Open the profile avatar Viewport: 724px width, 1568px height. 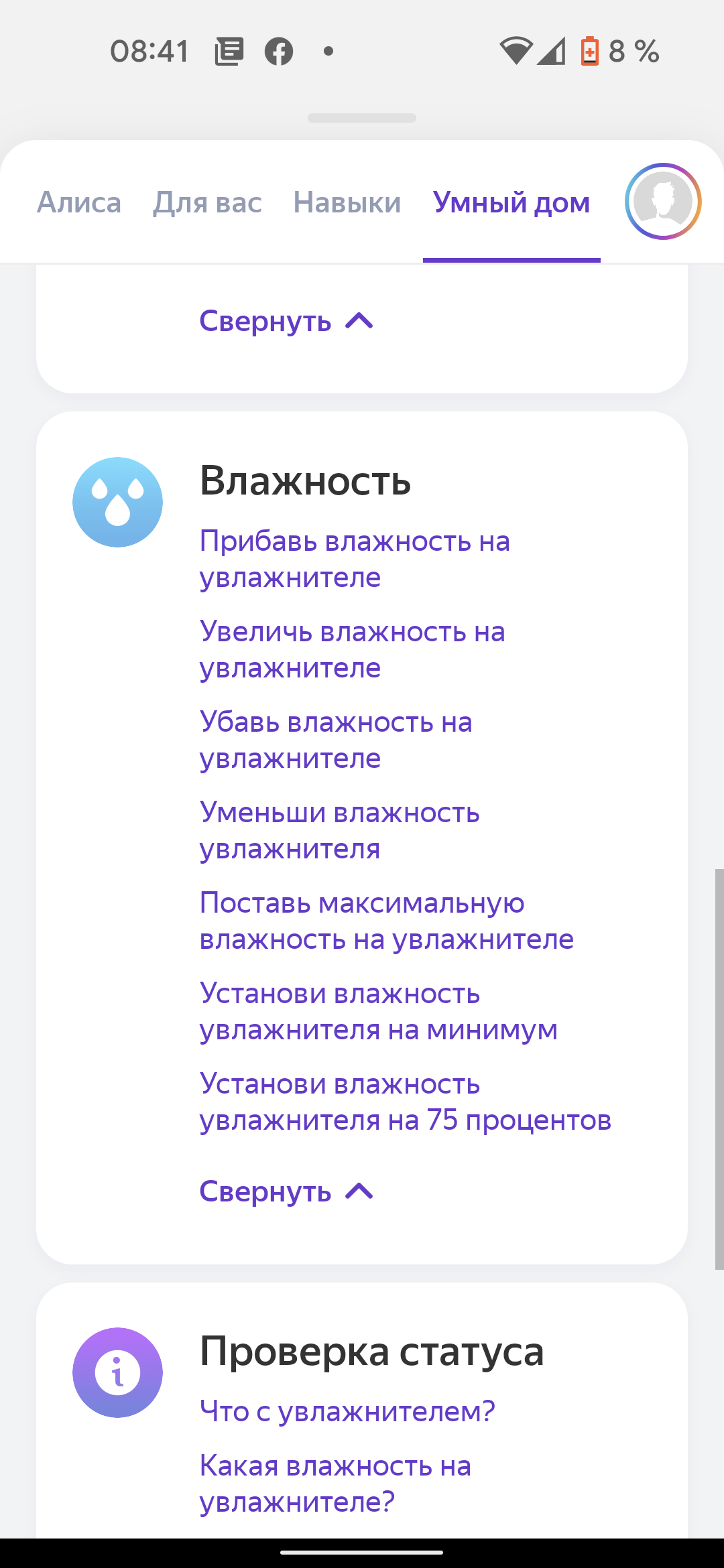[663, 201]
